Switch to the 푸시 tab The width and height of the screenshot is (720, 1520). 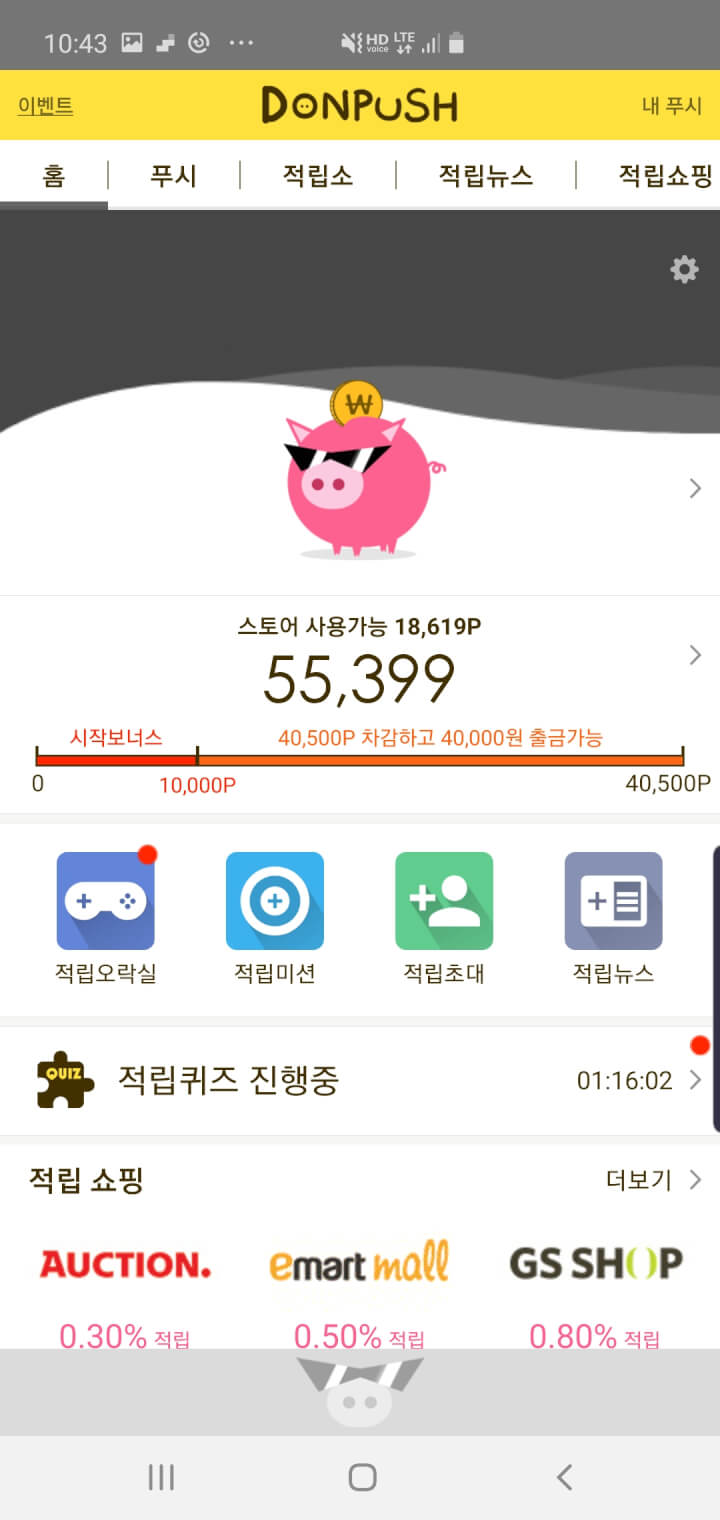click(x=173, y=176)
